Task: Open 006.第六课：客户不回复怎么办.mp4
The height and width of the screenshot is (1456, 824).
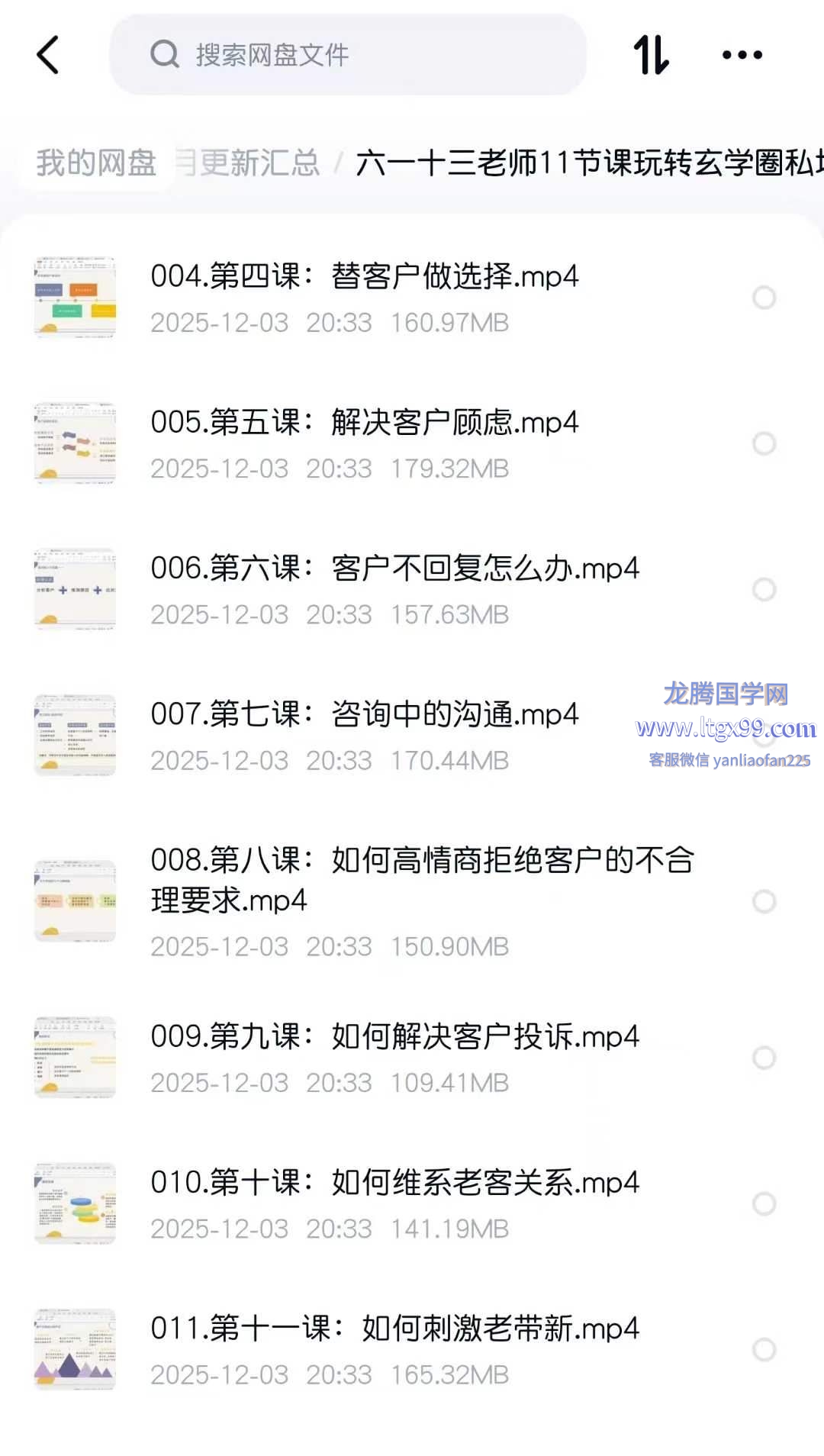Action: (x=394, y=568)
